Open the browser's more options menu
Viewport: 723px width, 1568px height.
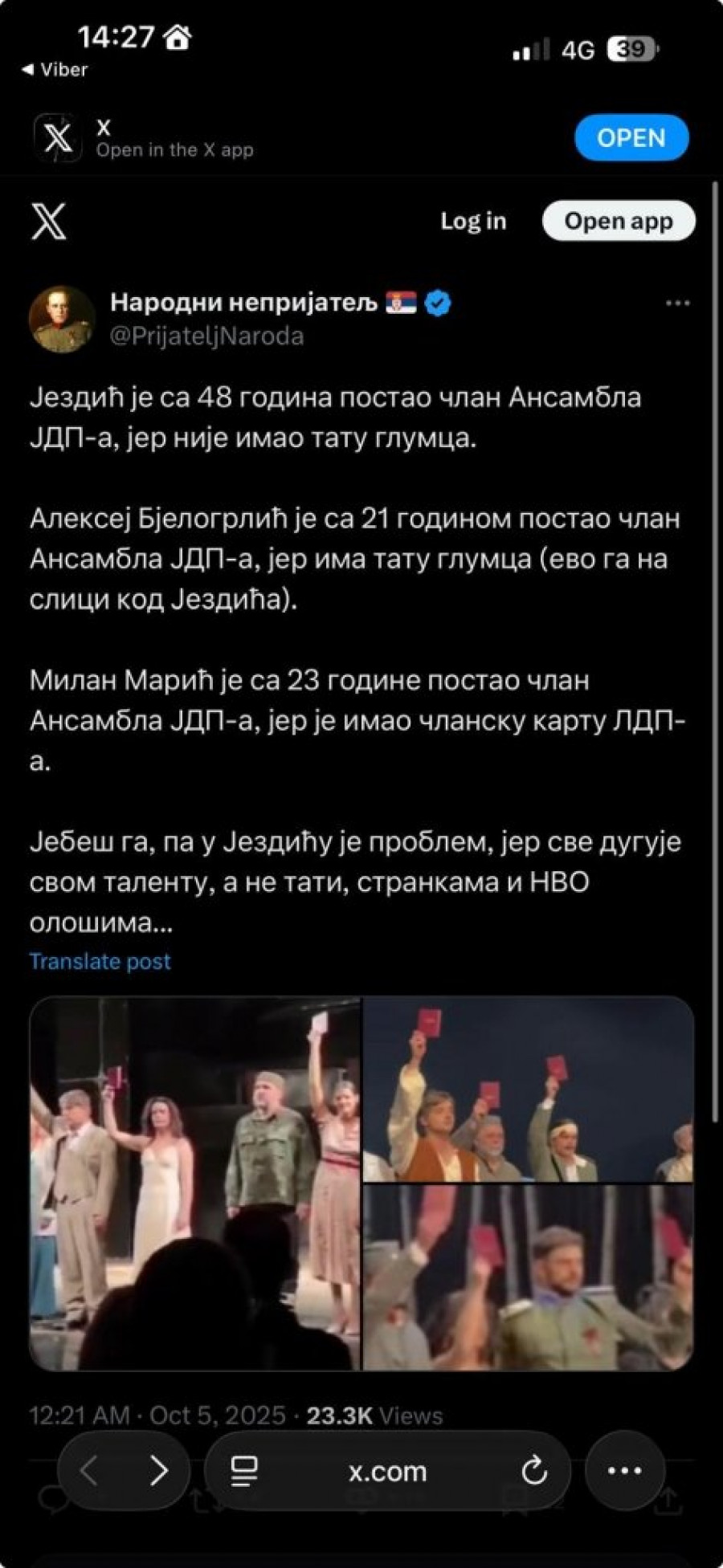click(624, 1471)
